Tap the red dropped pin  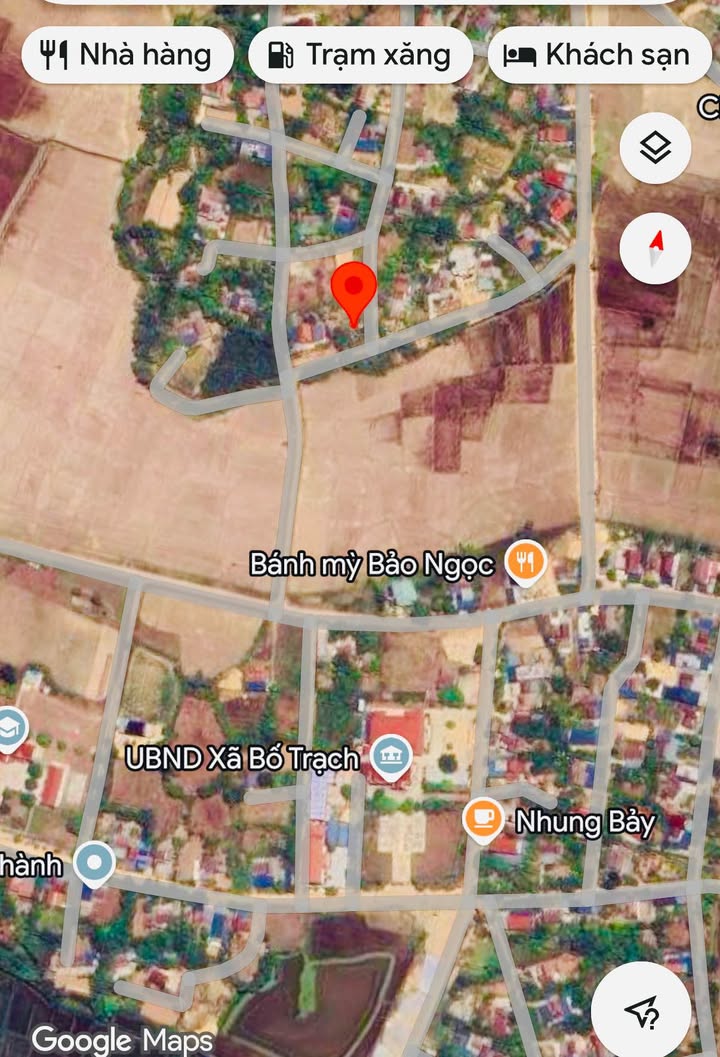[x=353, y=289]
